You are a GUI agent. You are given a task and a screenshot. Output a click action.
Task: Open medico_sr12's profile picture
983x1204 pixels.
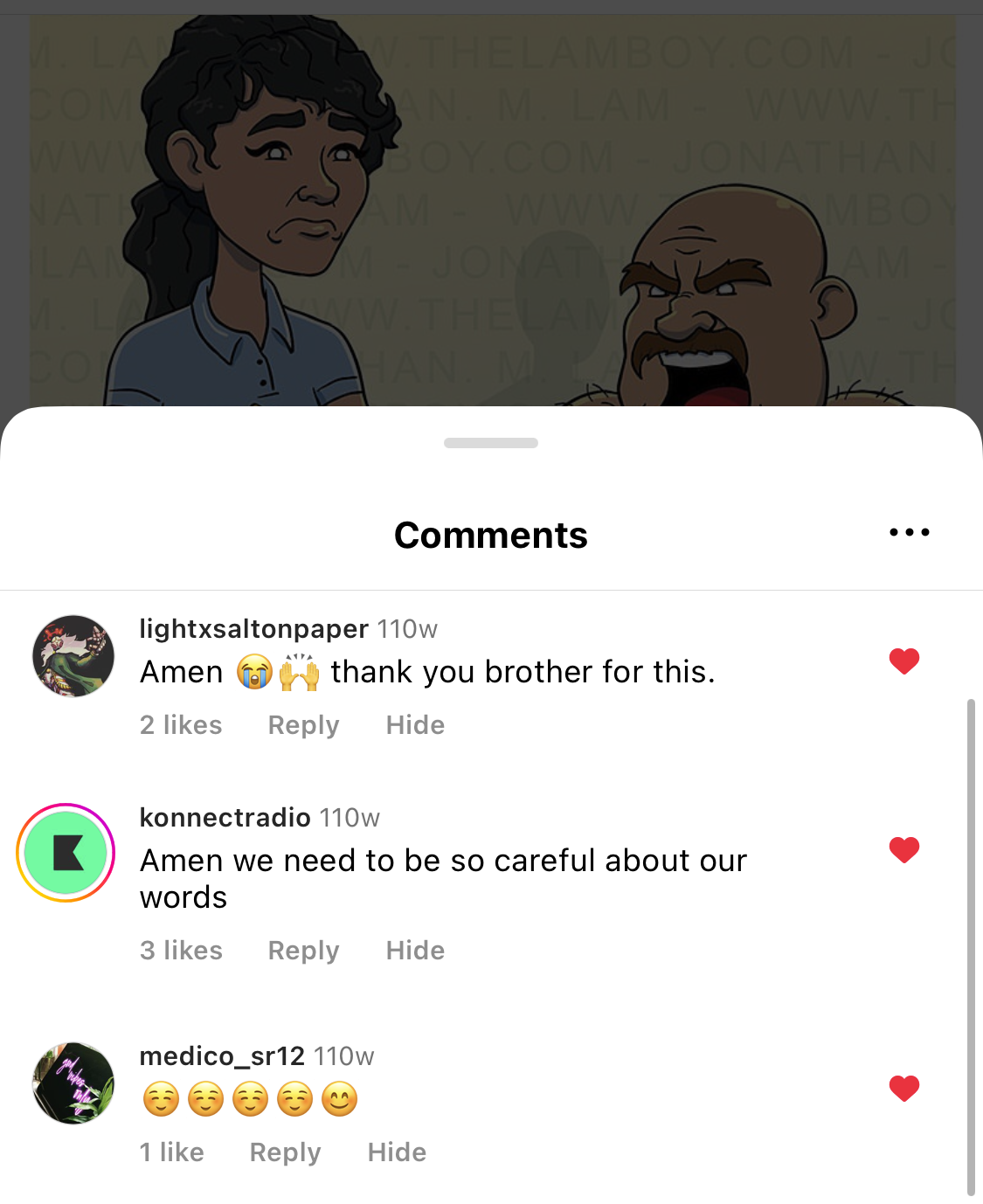point(73,1083)
